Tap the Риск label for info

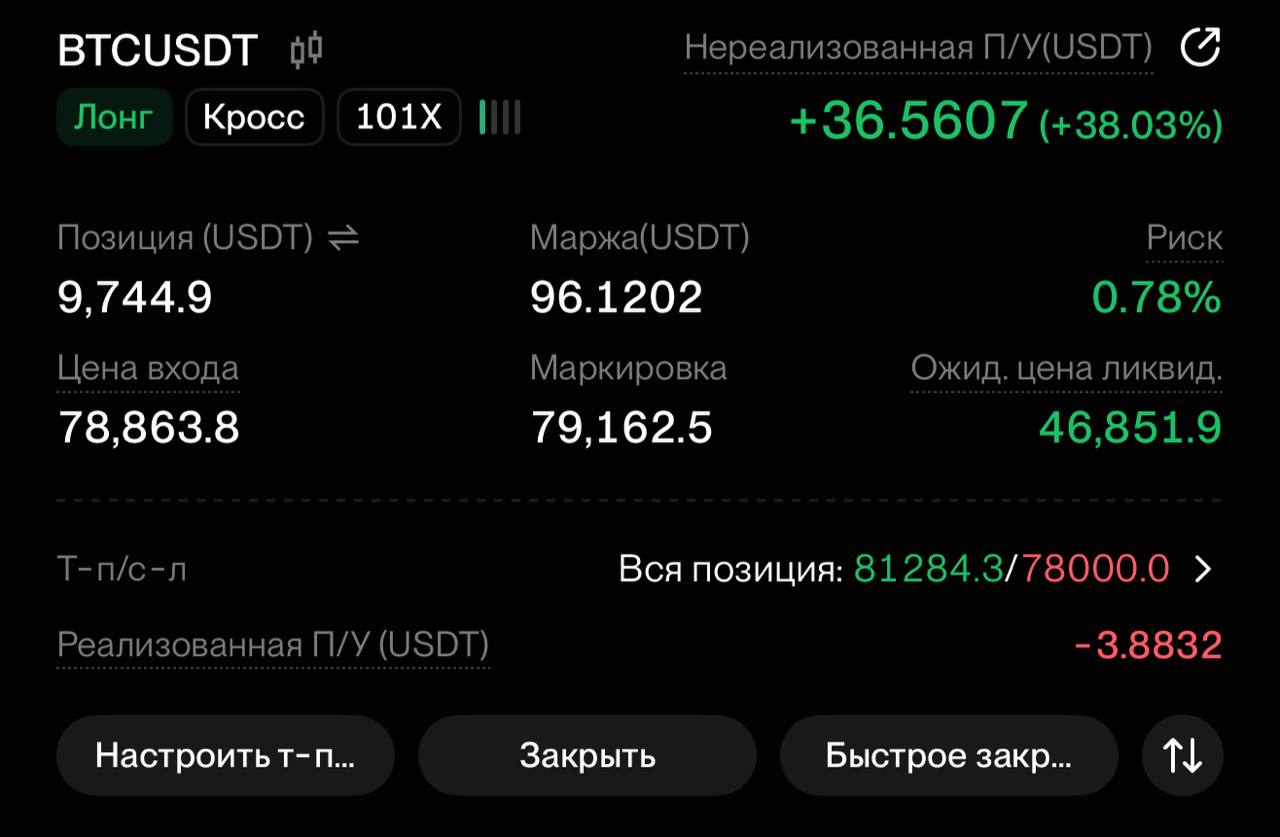click(1184, 239)
